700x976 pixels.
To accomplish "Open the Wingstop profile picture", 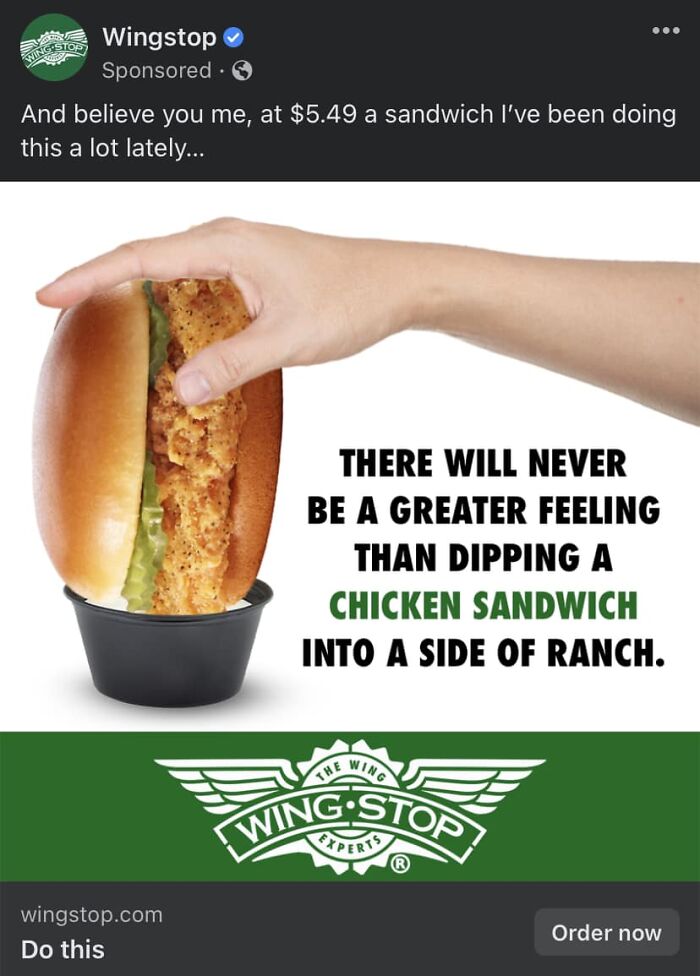I will [54, 48].
